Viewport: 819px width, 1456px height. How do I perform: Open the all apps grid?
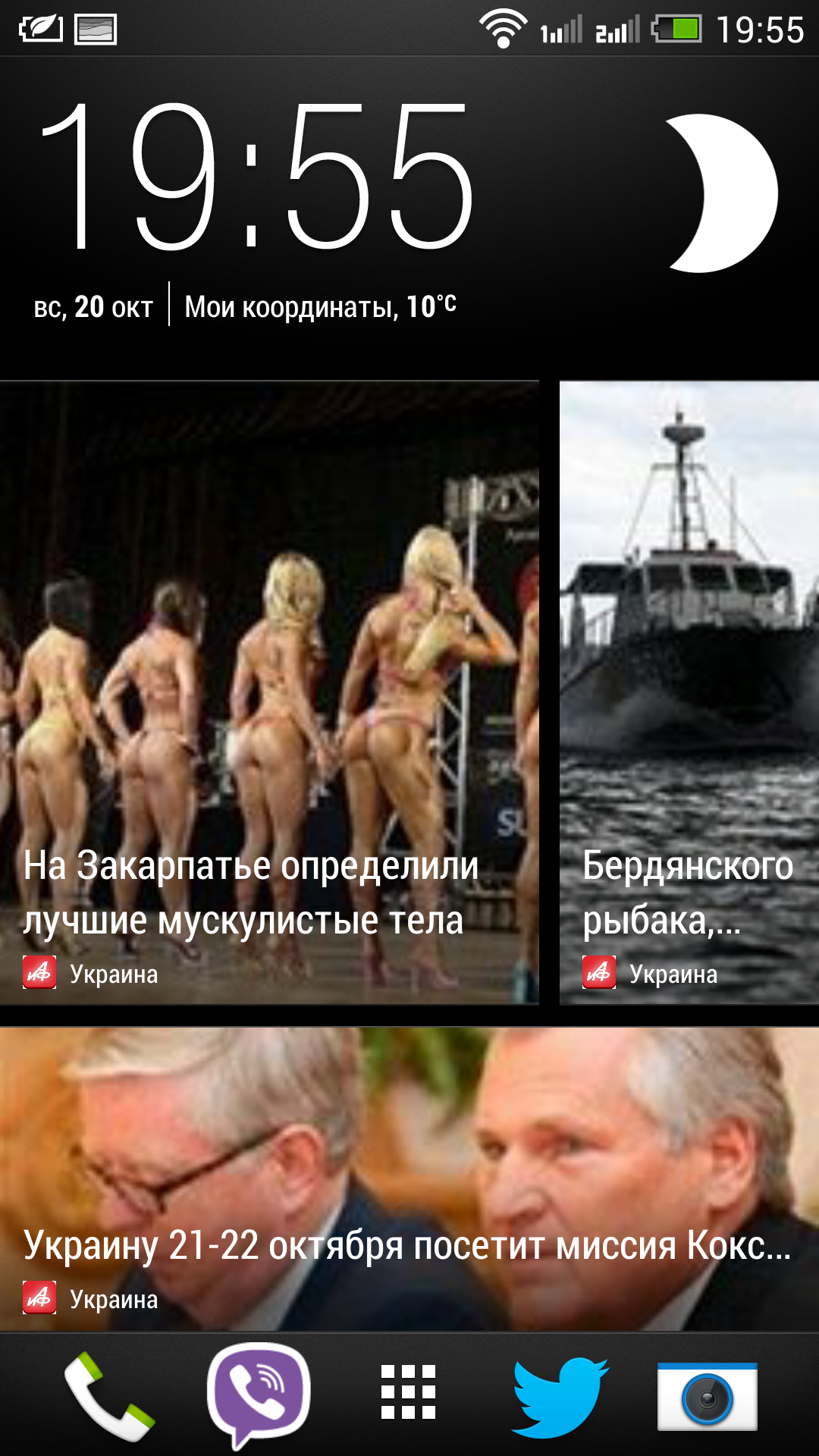pos(408,1392)
